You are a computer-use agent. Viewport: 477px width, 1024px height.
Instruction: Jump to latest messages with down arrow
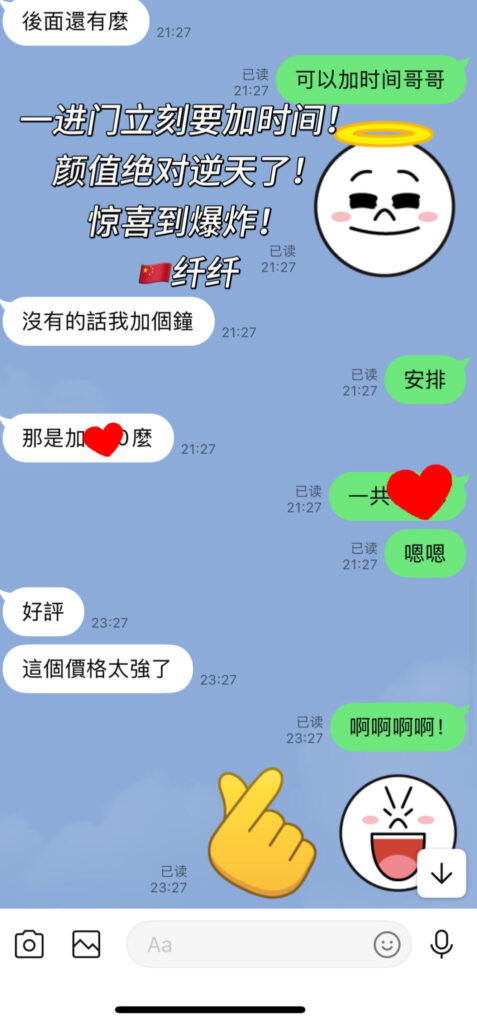(x=442, y=873)
